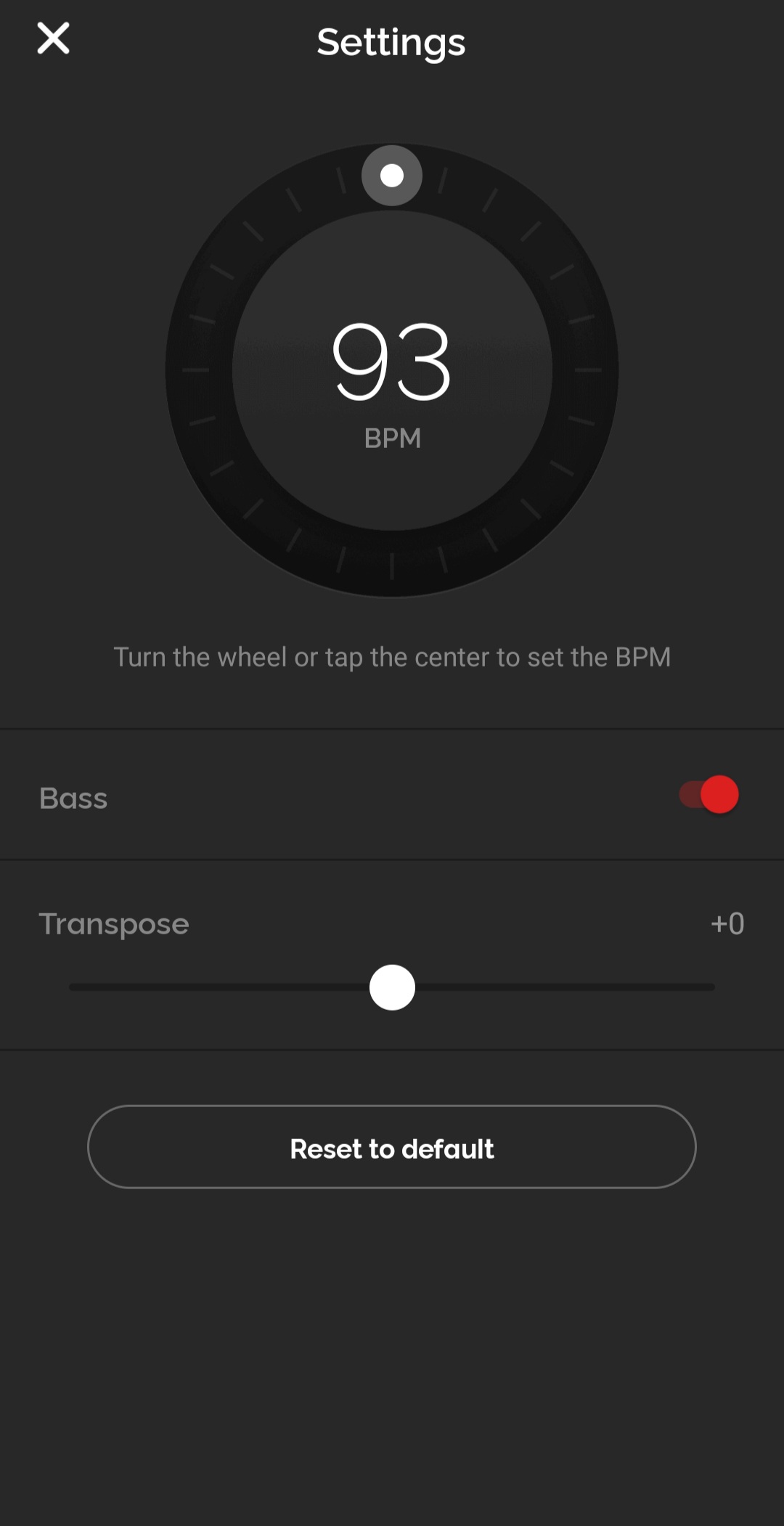The height and width of the screenshot is (1526, 784).
Task: Tap the wheel center to set BPM
Action: tap(392, 370)
